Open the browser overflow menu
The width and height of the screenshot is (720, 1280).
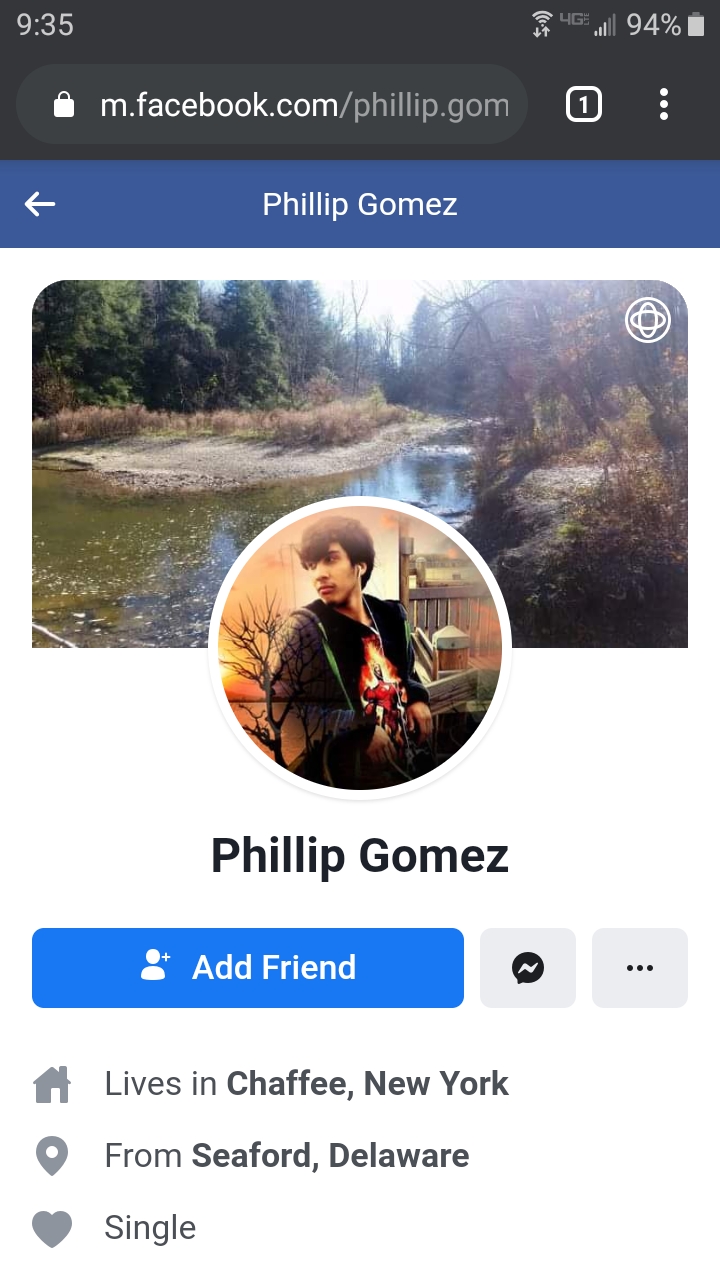click(x=664, y=105)
